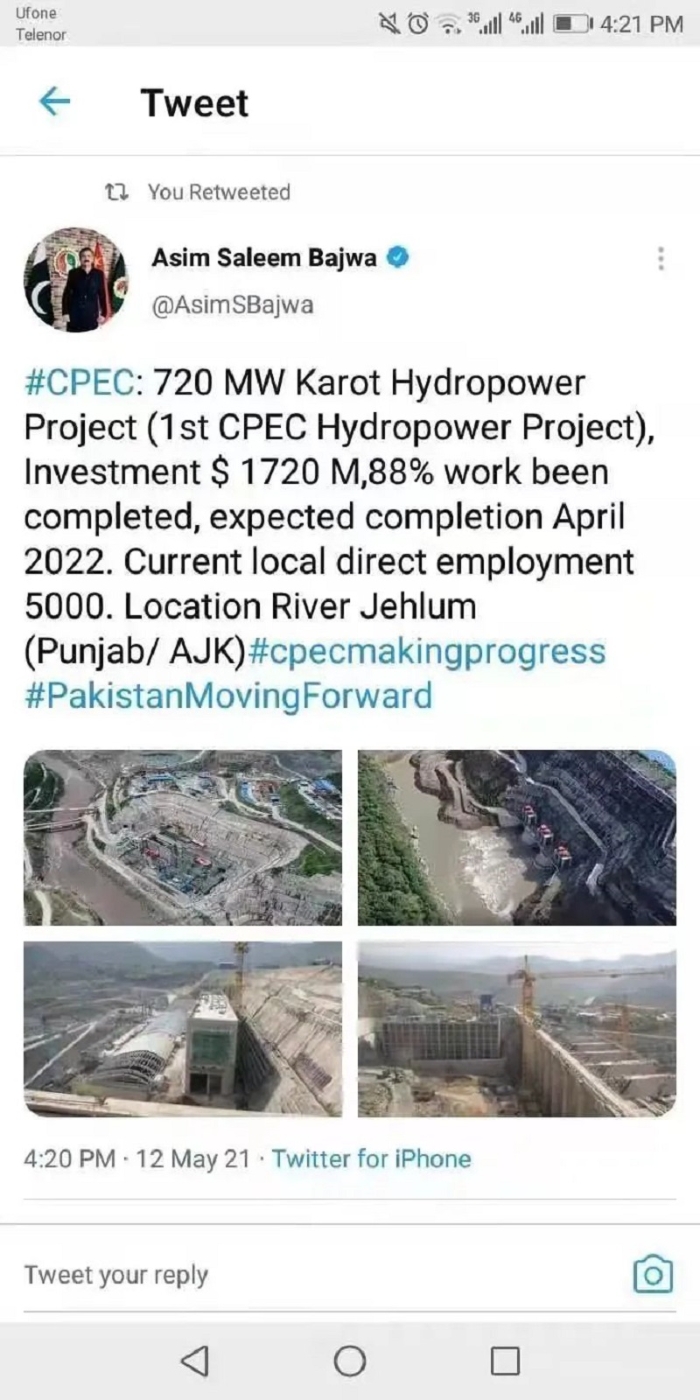Screen dimensions: 700x1400
Task: Go back using the top-left arrow
Action: tap(54, 101)
